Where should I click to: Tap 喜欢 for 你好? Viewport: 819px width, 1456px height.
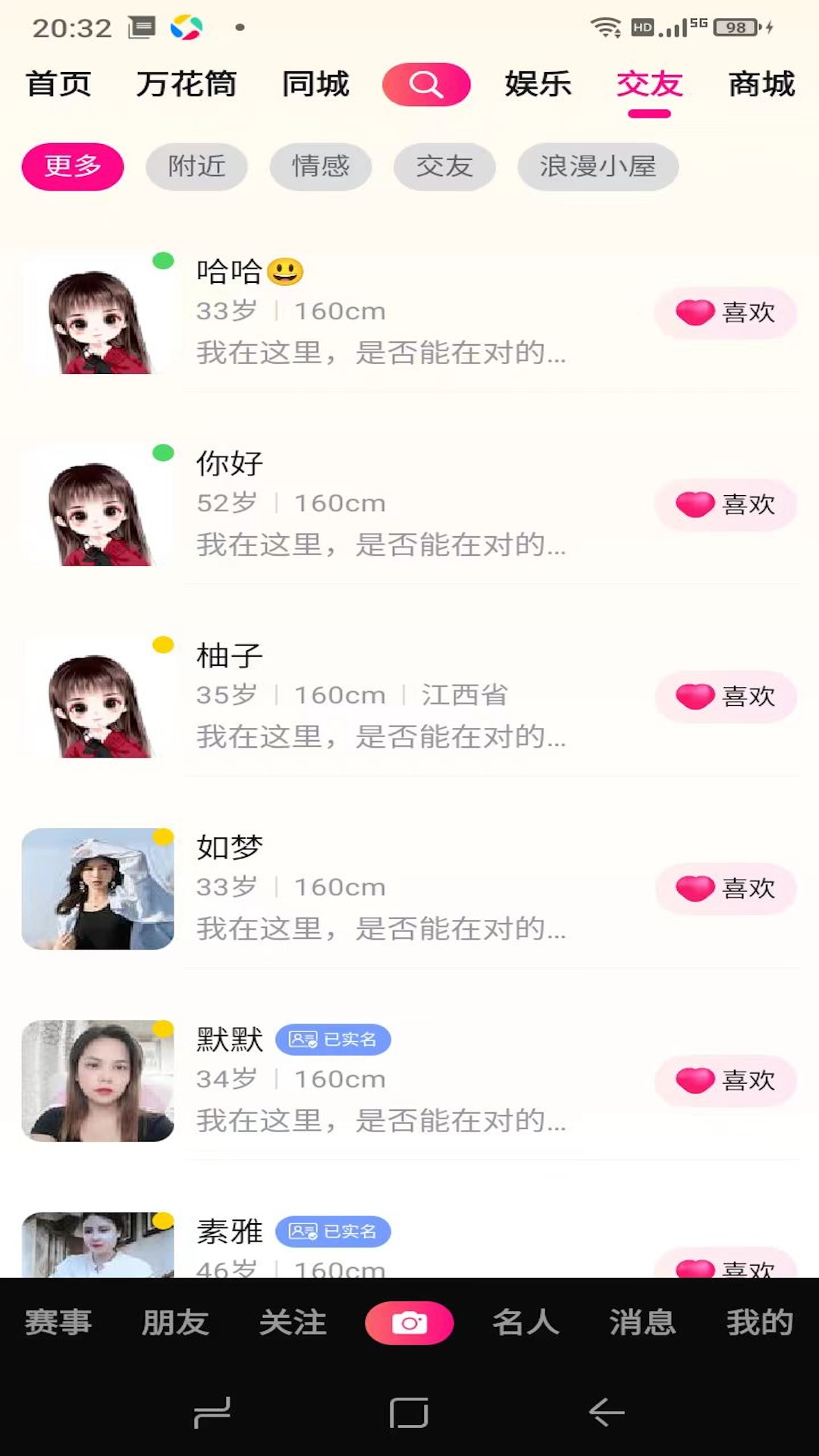(726, 504)
